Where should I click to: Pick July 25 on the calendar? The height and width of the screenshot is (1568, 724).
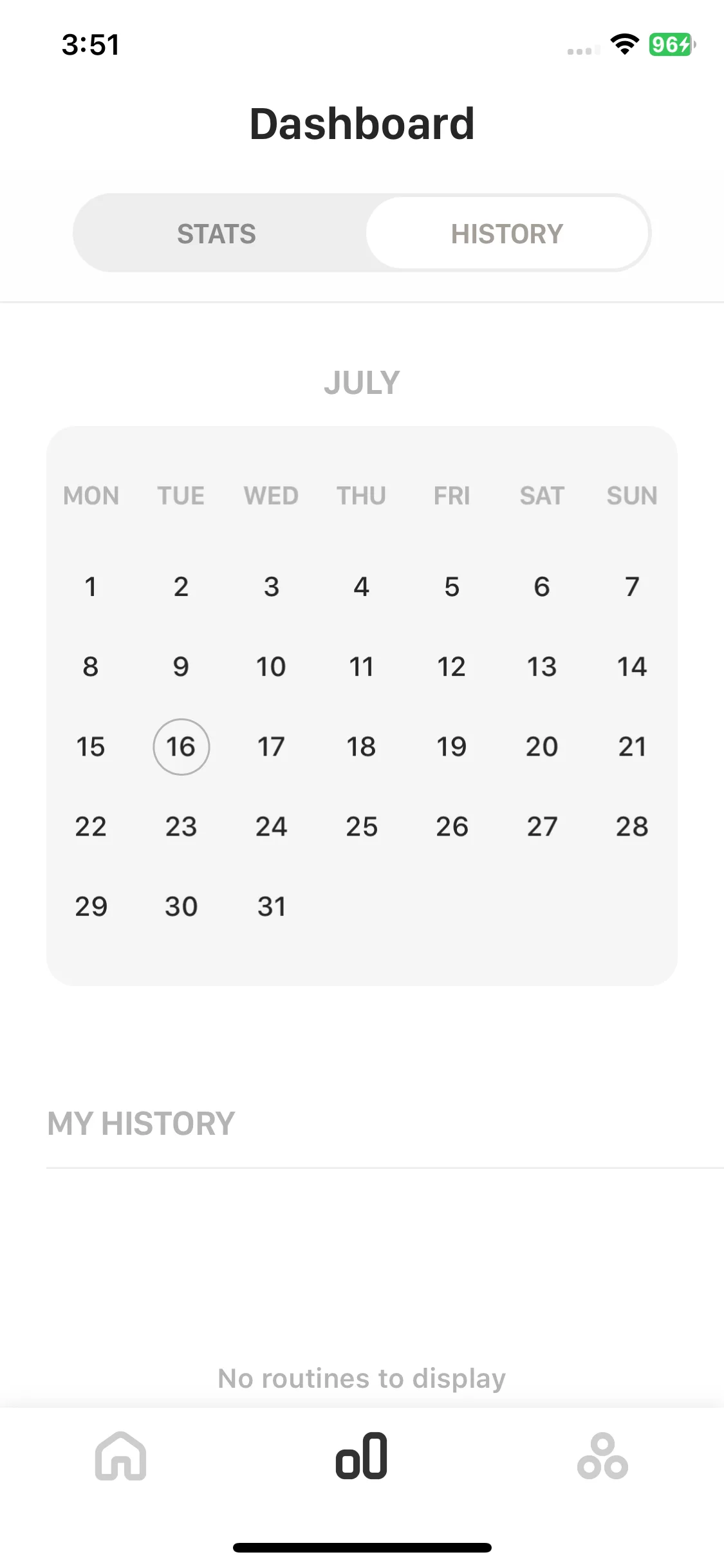point(361,826)
